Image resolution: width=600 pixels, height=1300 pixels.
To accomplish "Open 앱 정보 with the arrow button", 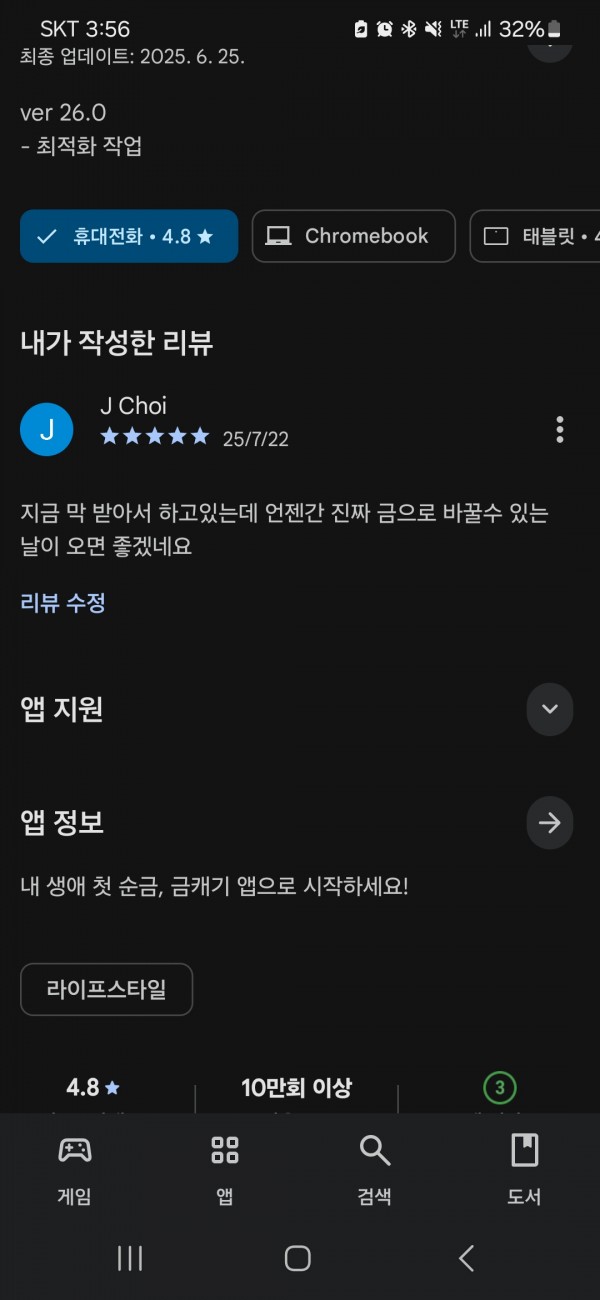I will point(550,823).
